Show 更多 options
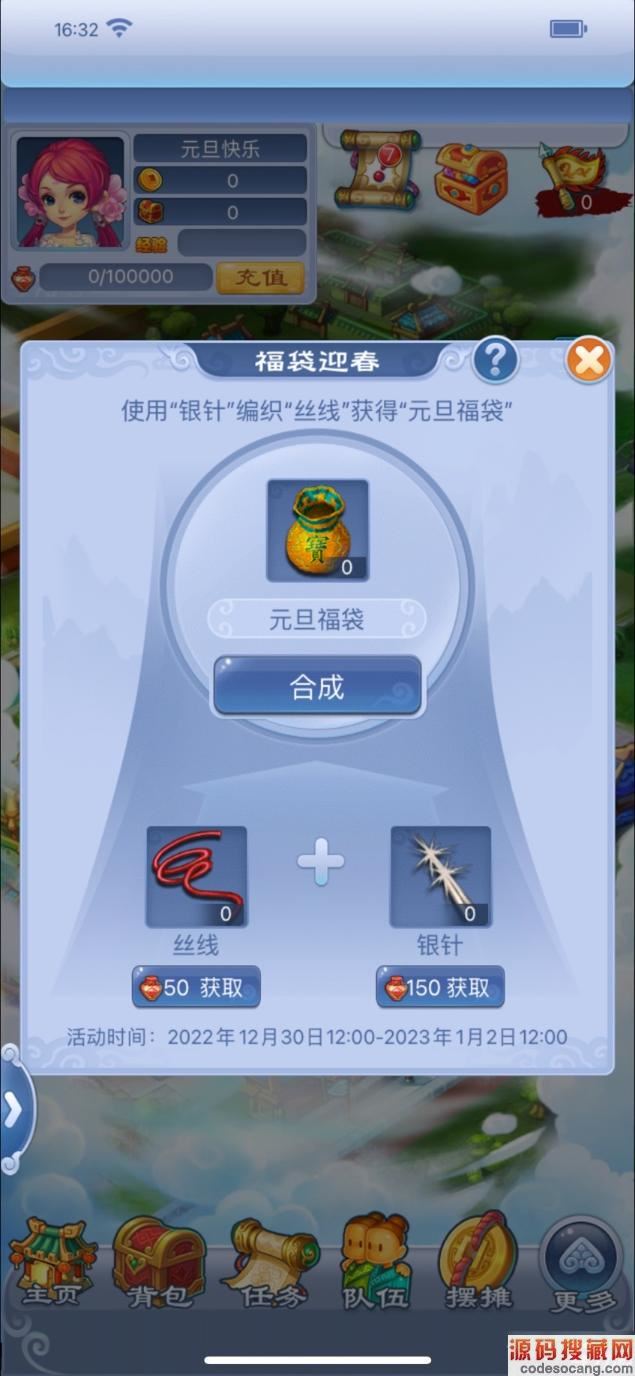Viewport: 635px width, 1376px height. [x=581, y=1265]
